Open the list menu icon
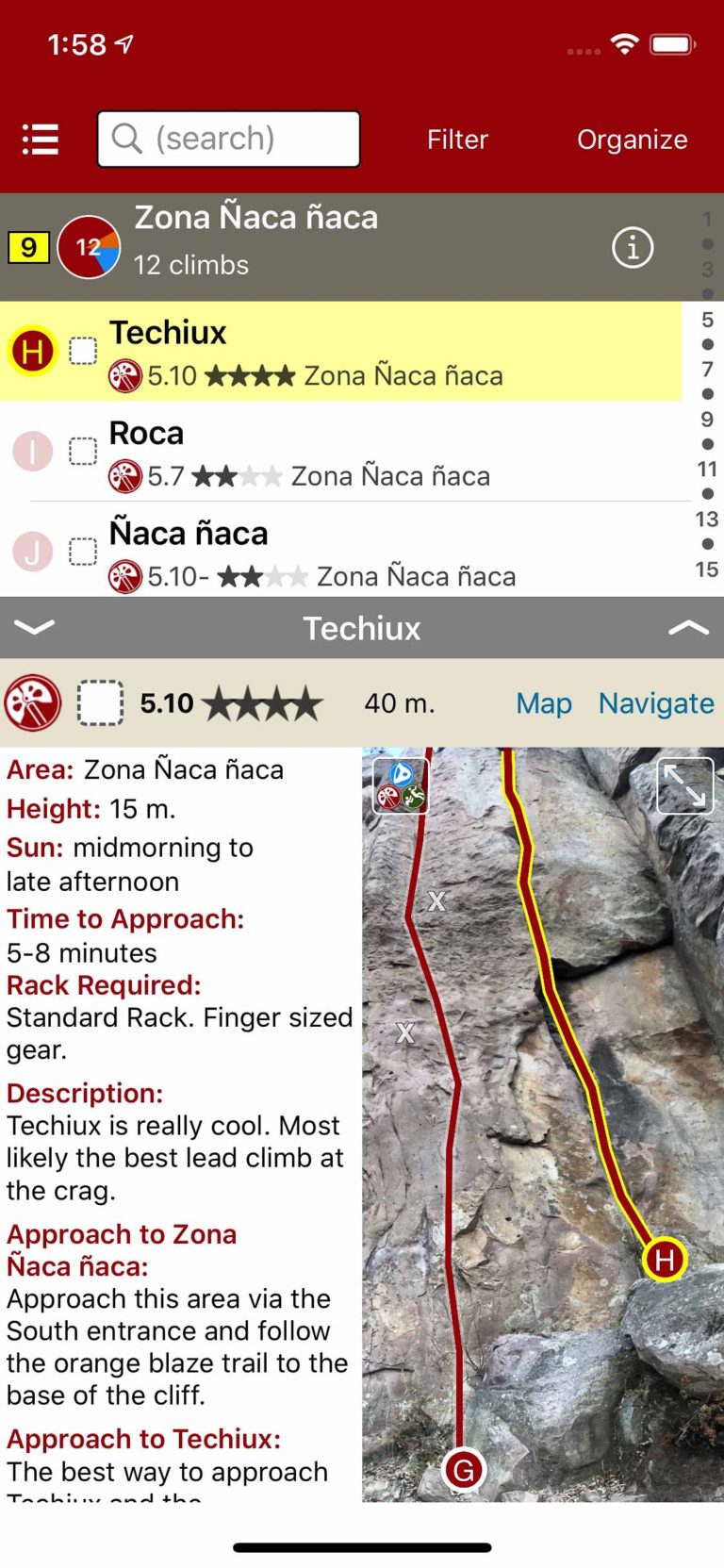The width and height of the screenshot is (724, 1568). [41, 139]
